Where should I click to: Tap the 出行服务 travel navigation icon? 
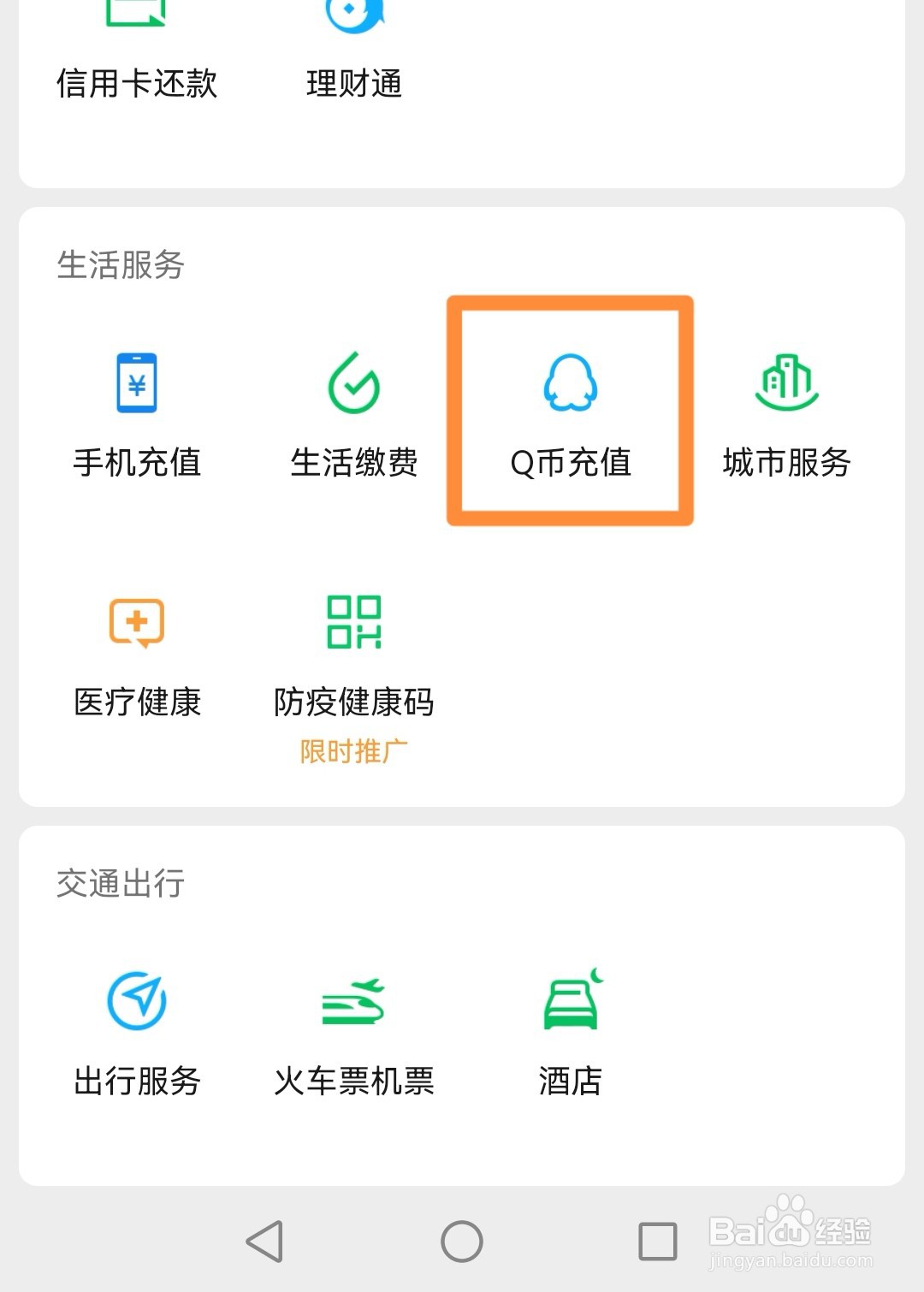tap(135, 1022)
